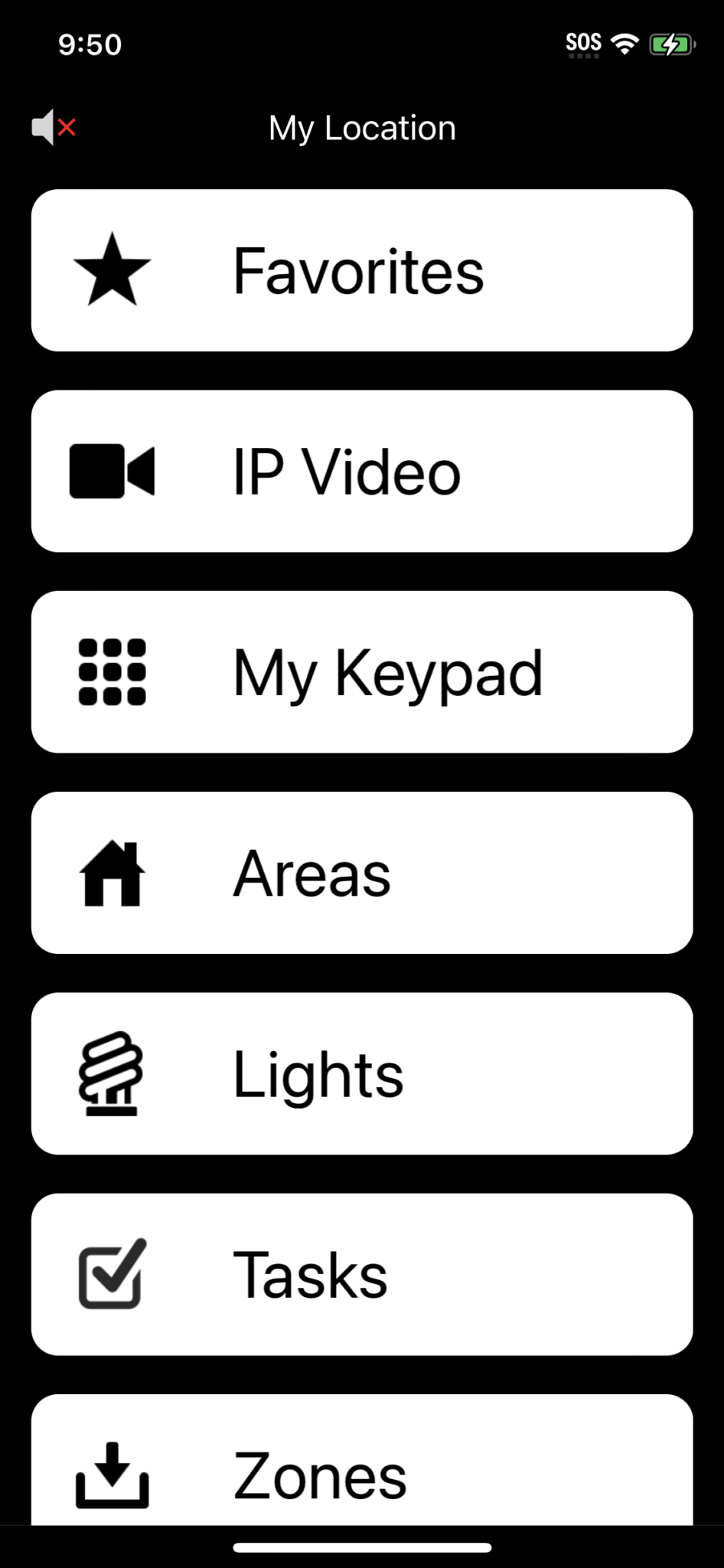The image size is (724, 1568).
Task: Open the Lights controls
Action: (362, 1073)
